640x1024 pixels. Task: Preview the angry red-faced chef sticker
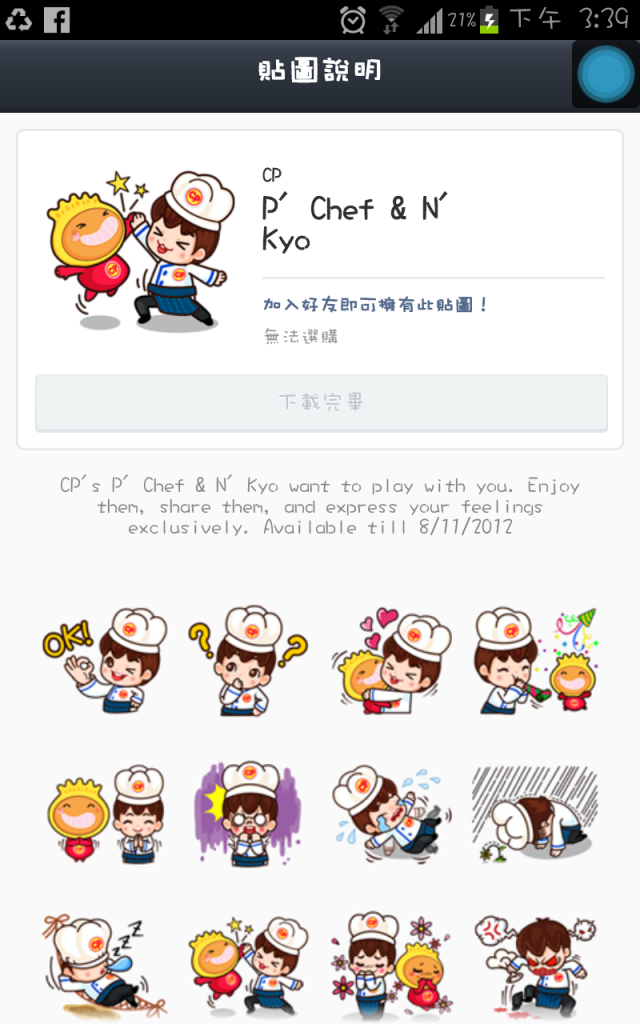pyautogui.click(x=534, y=965)
